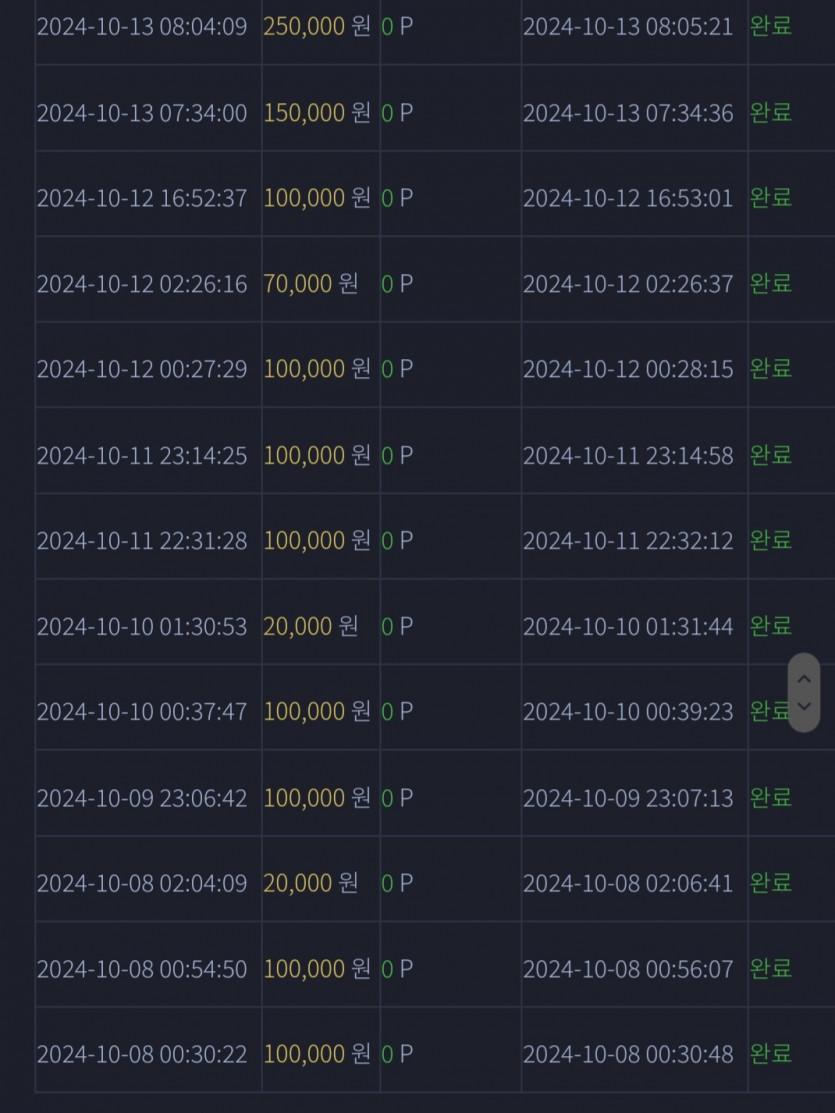Tap the scroll handle with up/down arrows
835x1113 pixels.
coord(803,693)
